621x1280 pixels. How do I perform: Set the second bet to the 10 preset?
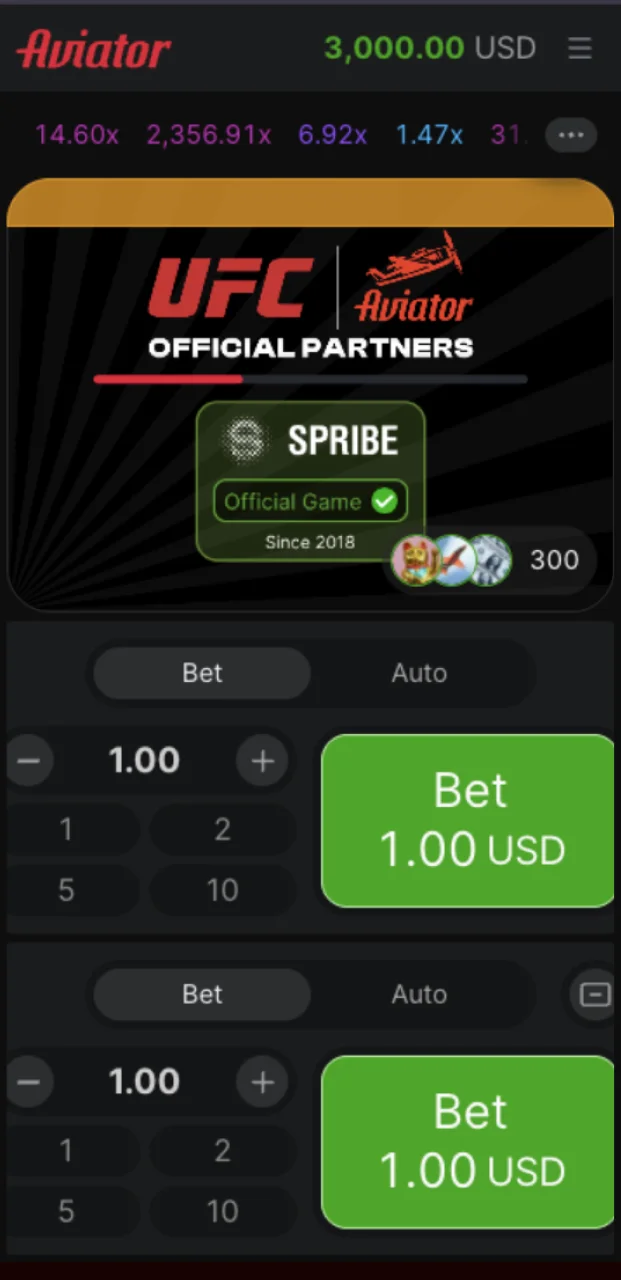click(x=222, y=1211)
